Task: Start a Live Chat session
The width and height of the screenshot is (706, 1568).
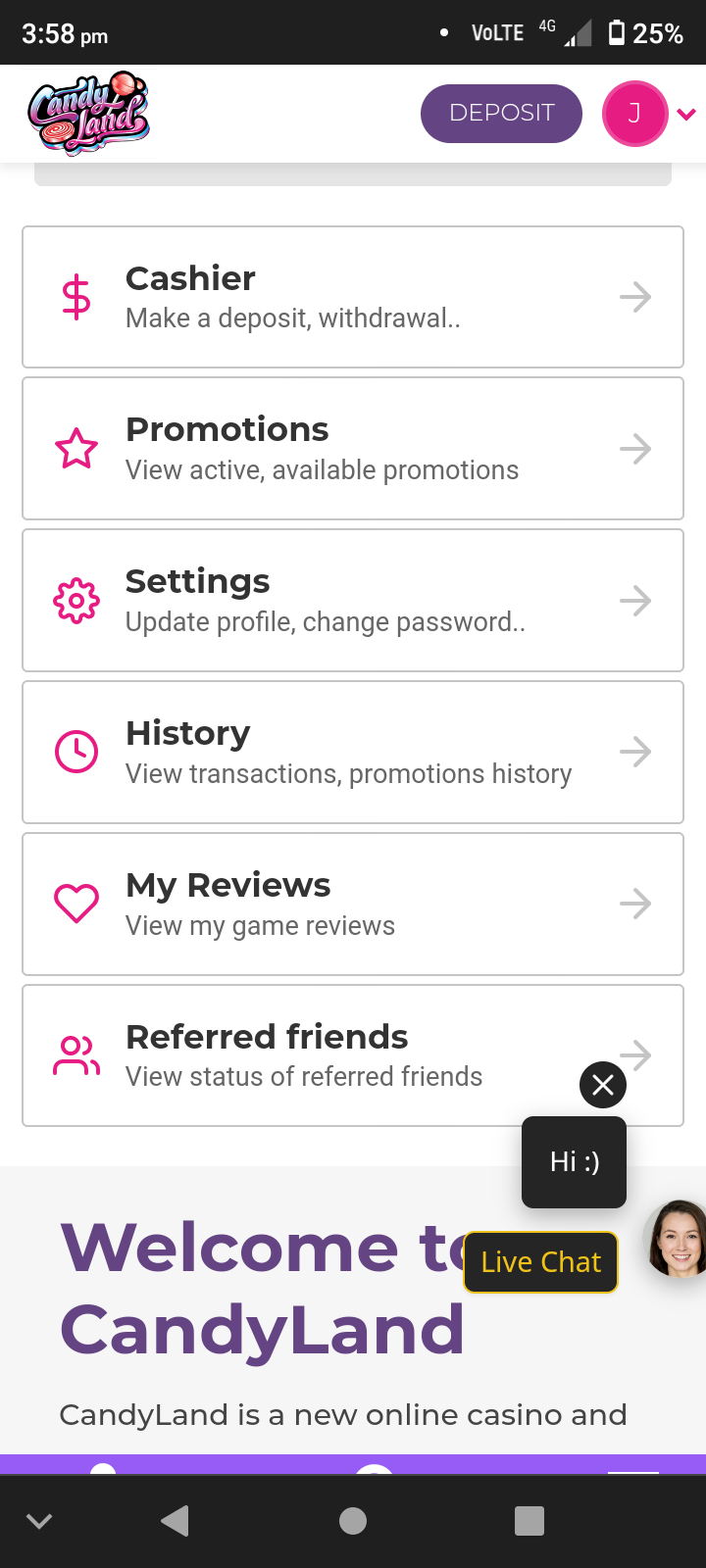Action: (x=540, y=1262)
